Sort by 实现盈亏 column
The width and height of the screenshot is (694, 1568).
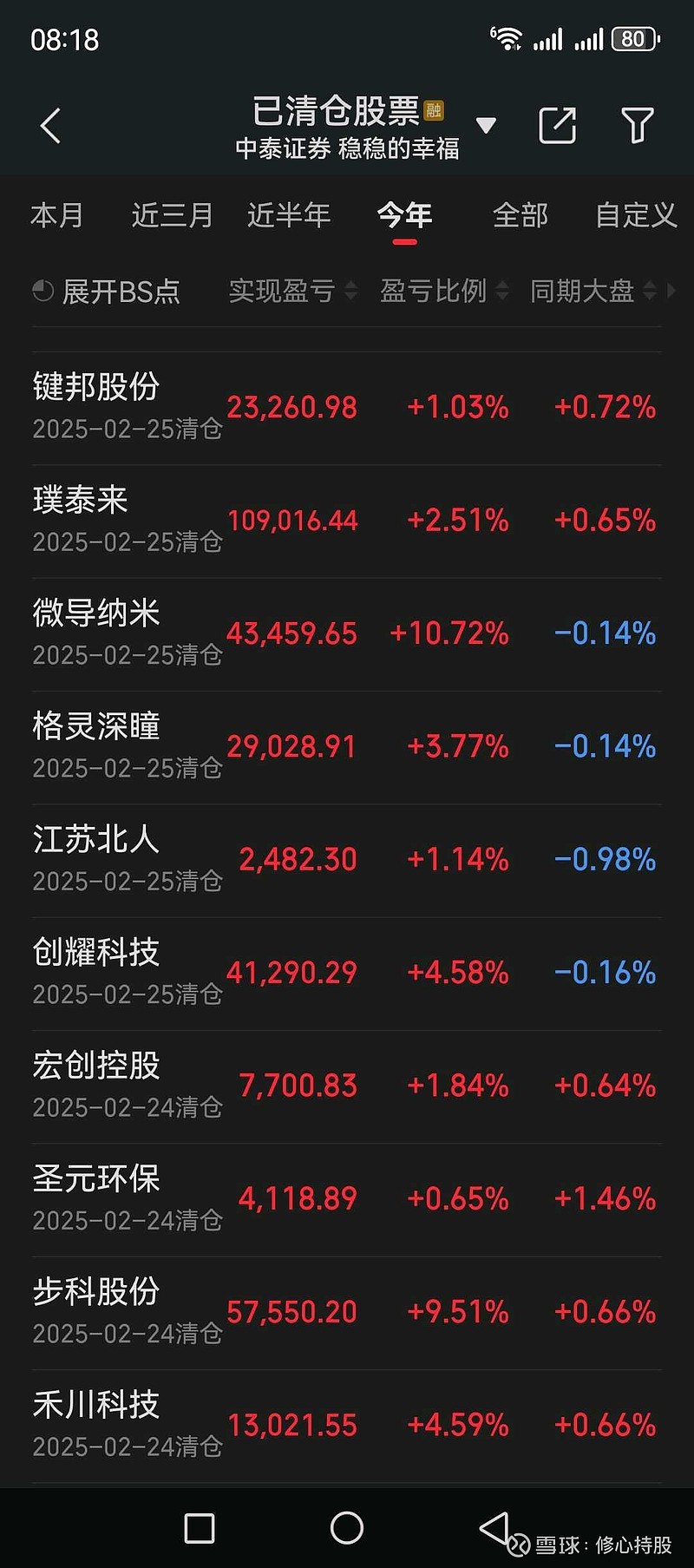[x=292, y=291]
